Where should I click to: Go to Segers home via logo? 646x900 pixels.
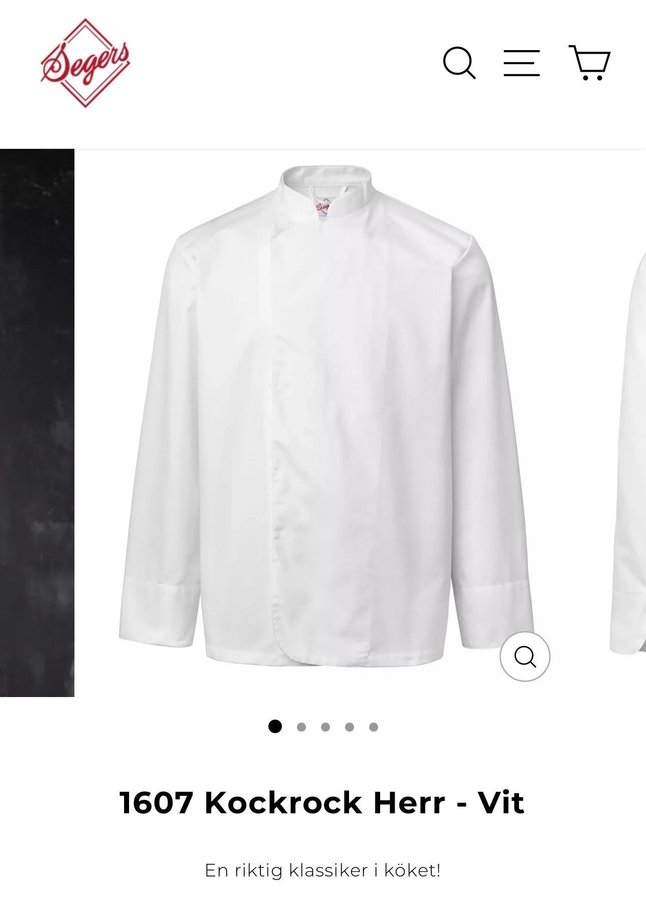click(x=85, y=62)
